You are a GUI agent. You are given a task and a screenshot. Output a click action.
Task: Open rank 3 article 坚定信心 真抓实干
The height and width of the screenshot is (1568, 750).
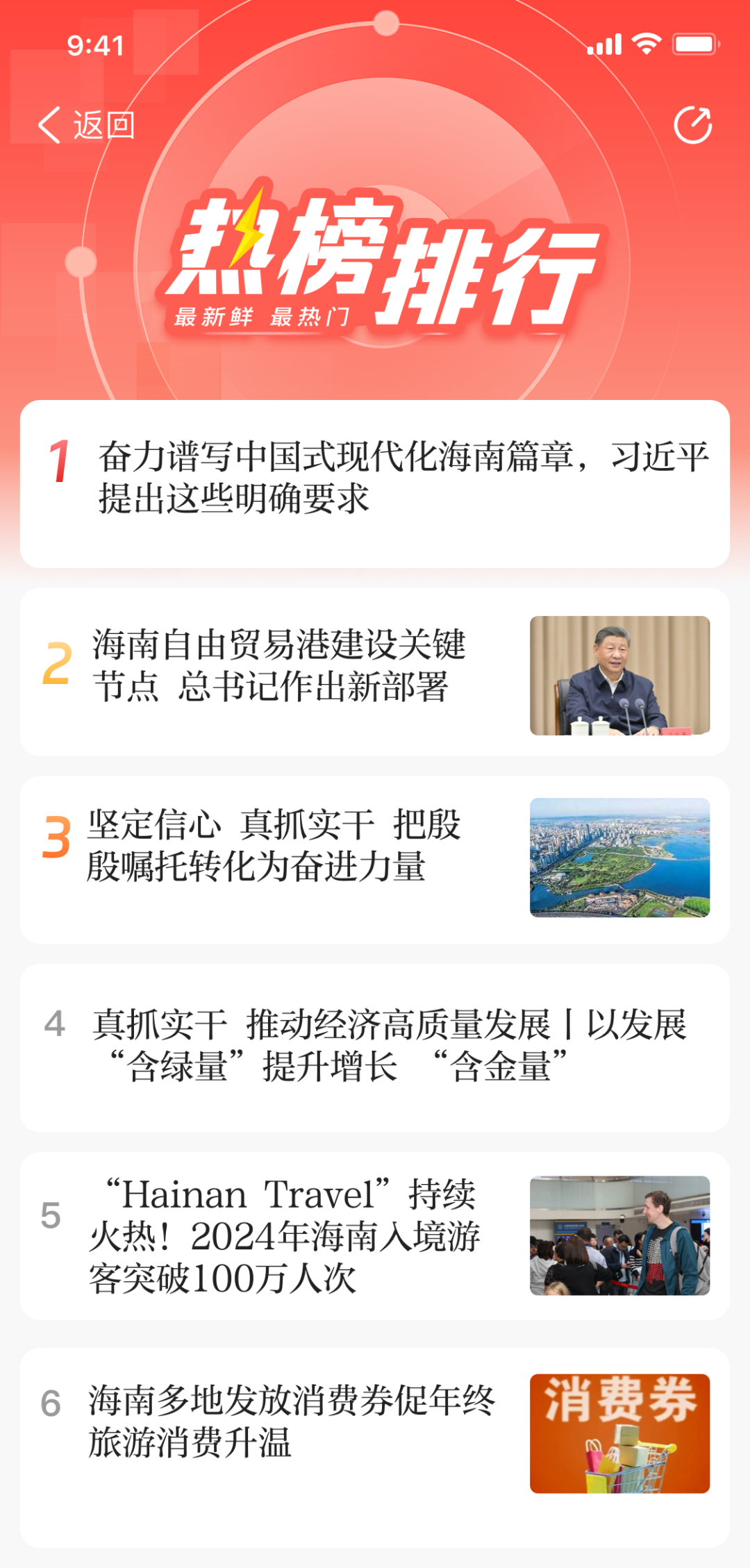[274, 845]
